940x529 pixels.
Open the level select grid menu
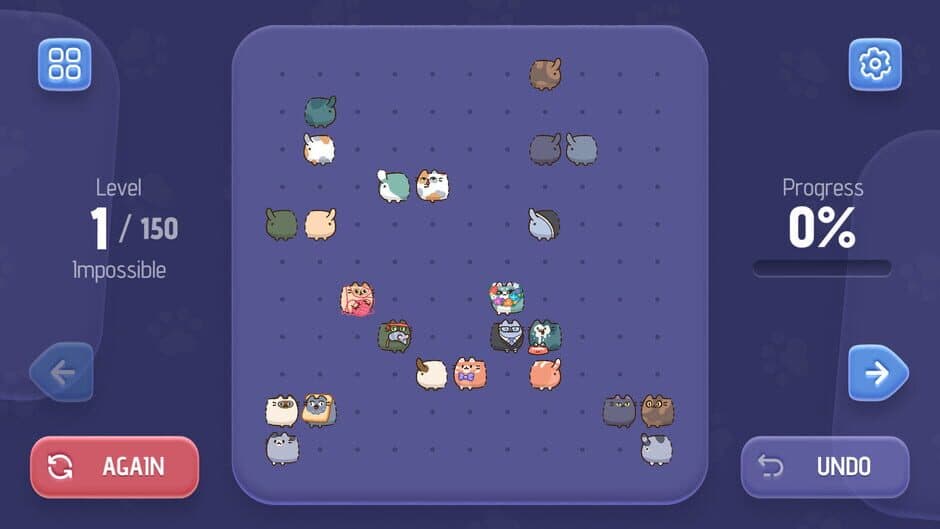click(65, 65)
